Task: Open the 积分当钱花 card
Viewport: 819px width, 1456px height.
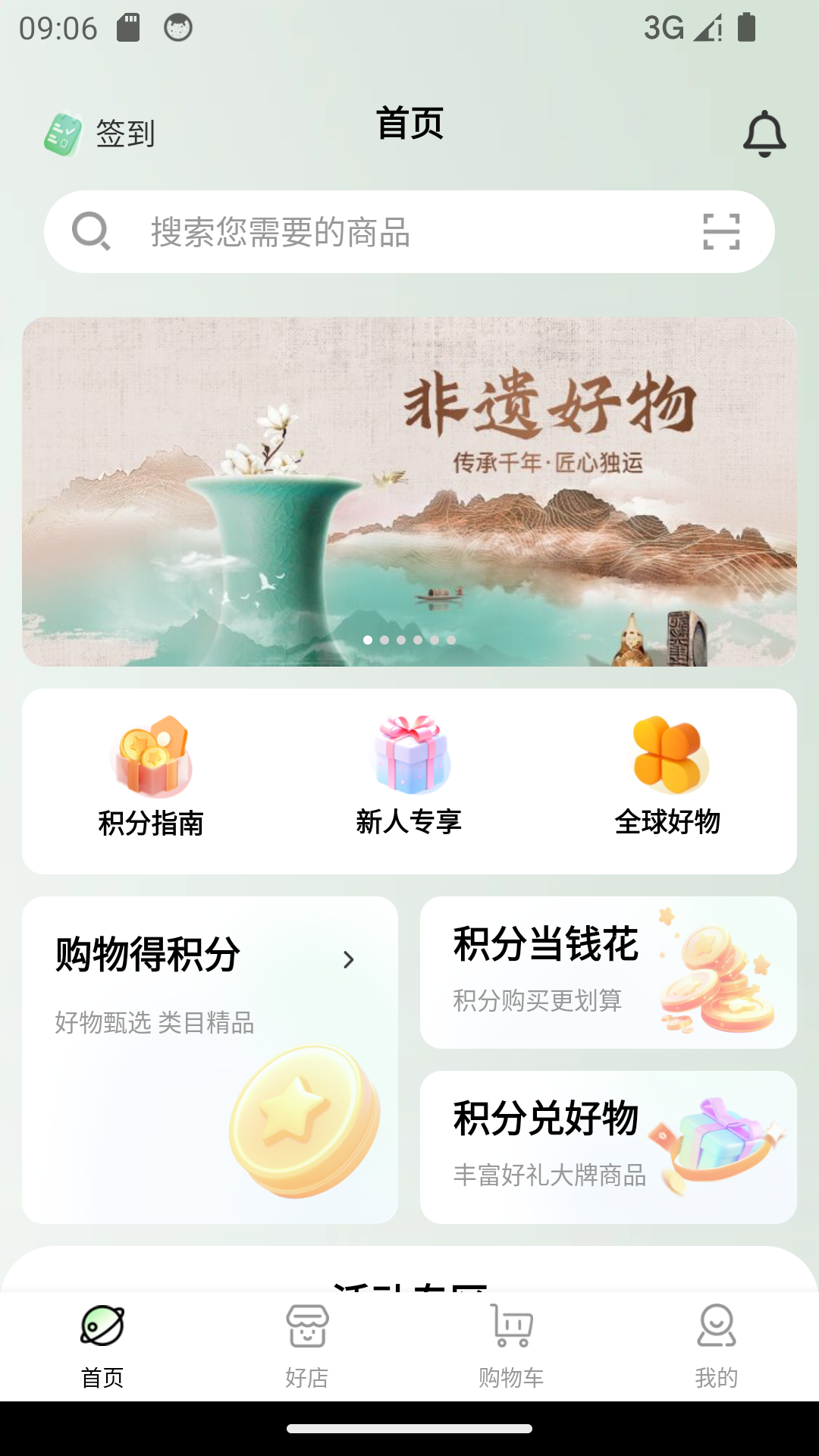Action: coord(608,972)
